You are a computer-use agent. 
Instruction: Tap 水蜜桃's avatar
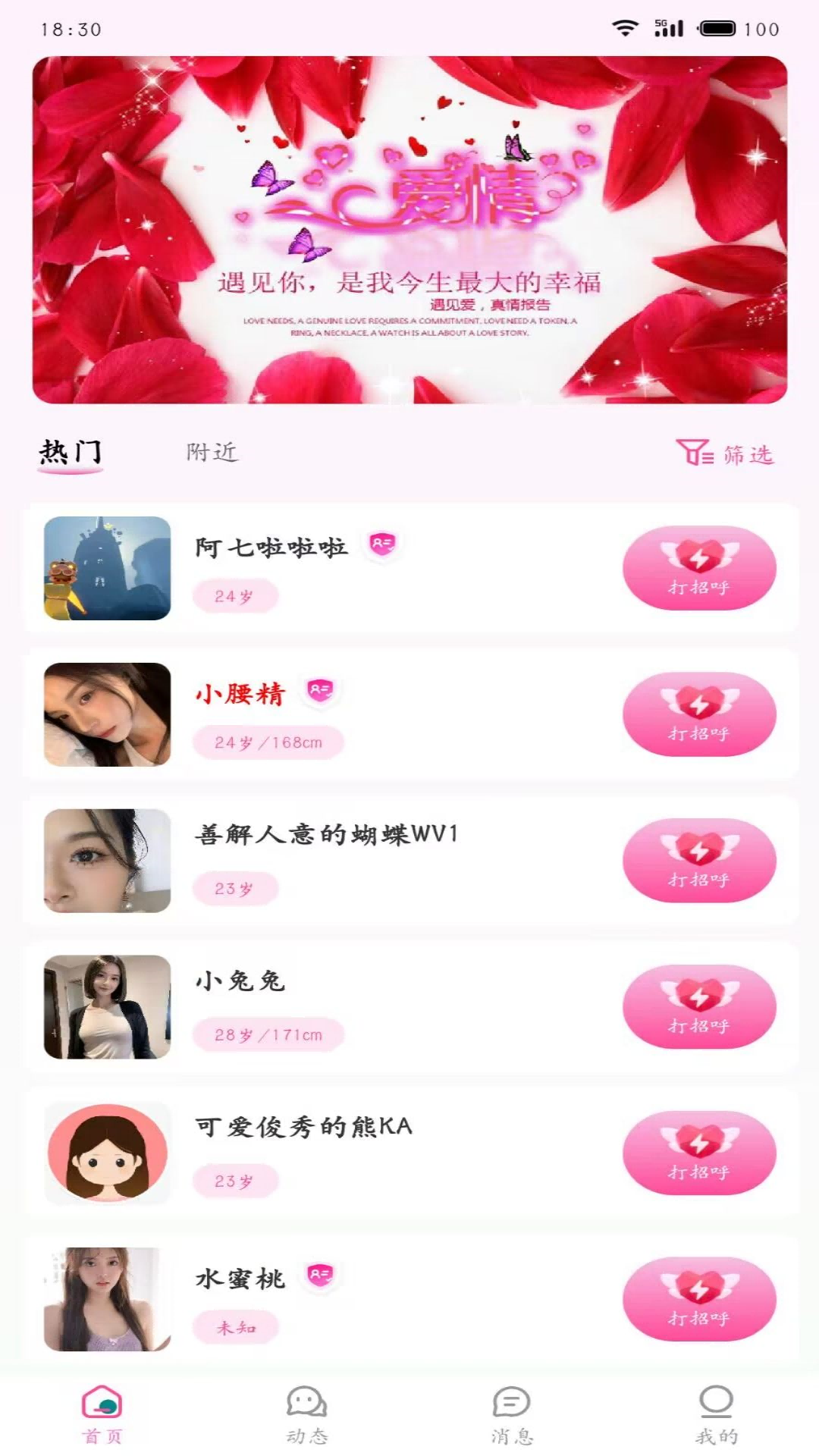click(x=108, y=1300)
